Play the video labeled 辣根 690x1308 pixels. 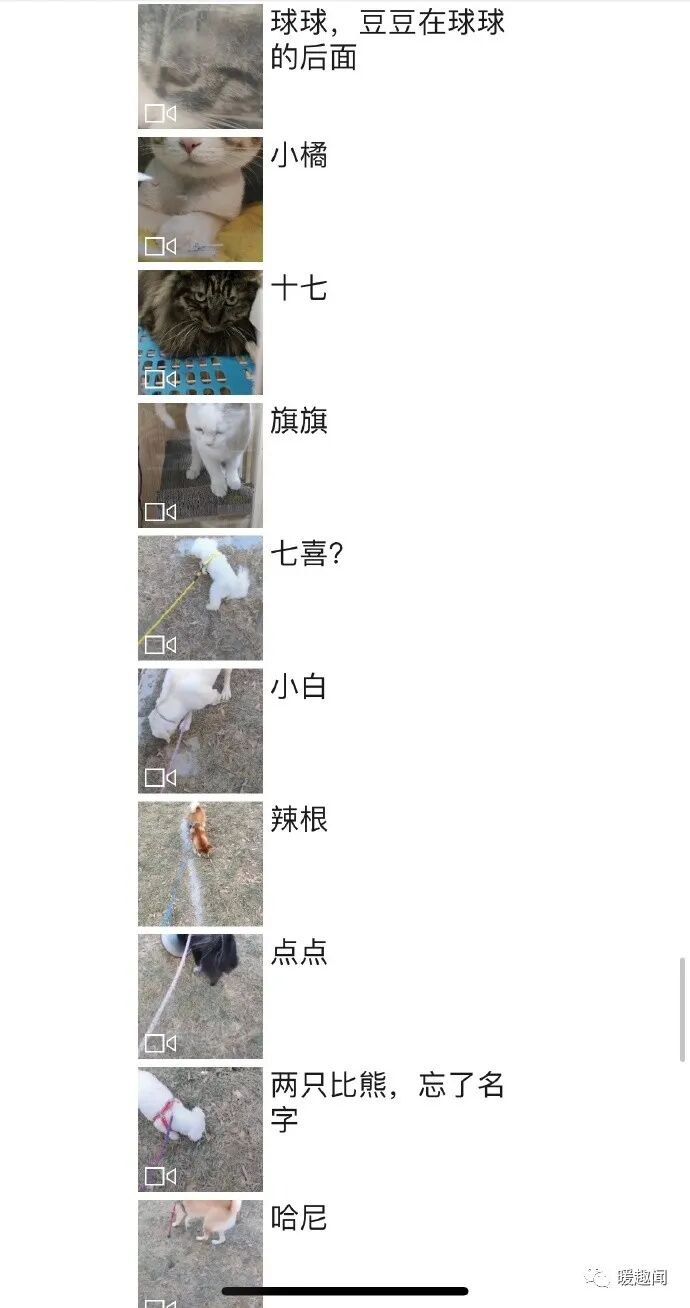point(200,864)
